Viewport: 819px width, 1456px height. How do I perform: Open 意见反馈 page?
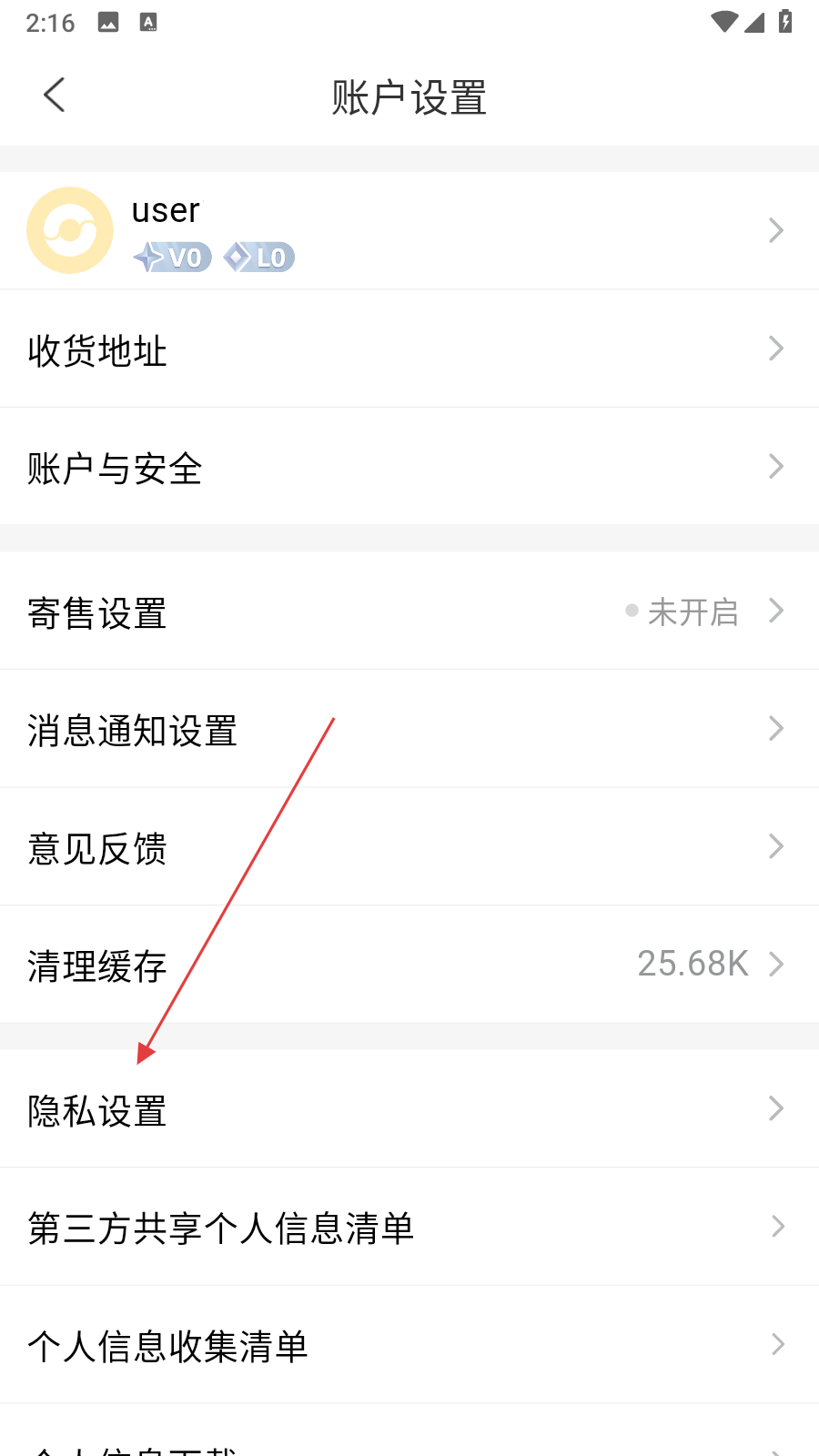click(x=409, y=847)
